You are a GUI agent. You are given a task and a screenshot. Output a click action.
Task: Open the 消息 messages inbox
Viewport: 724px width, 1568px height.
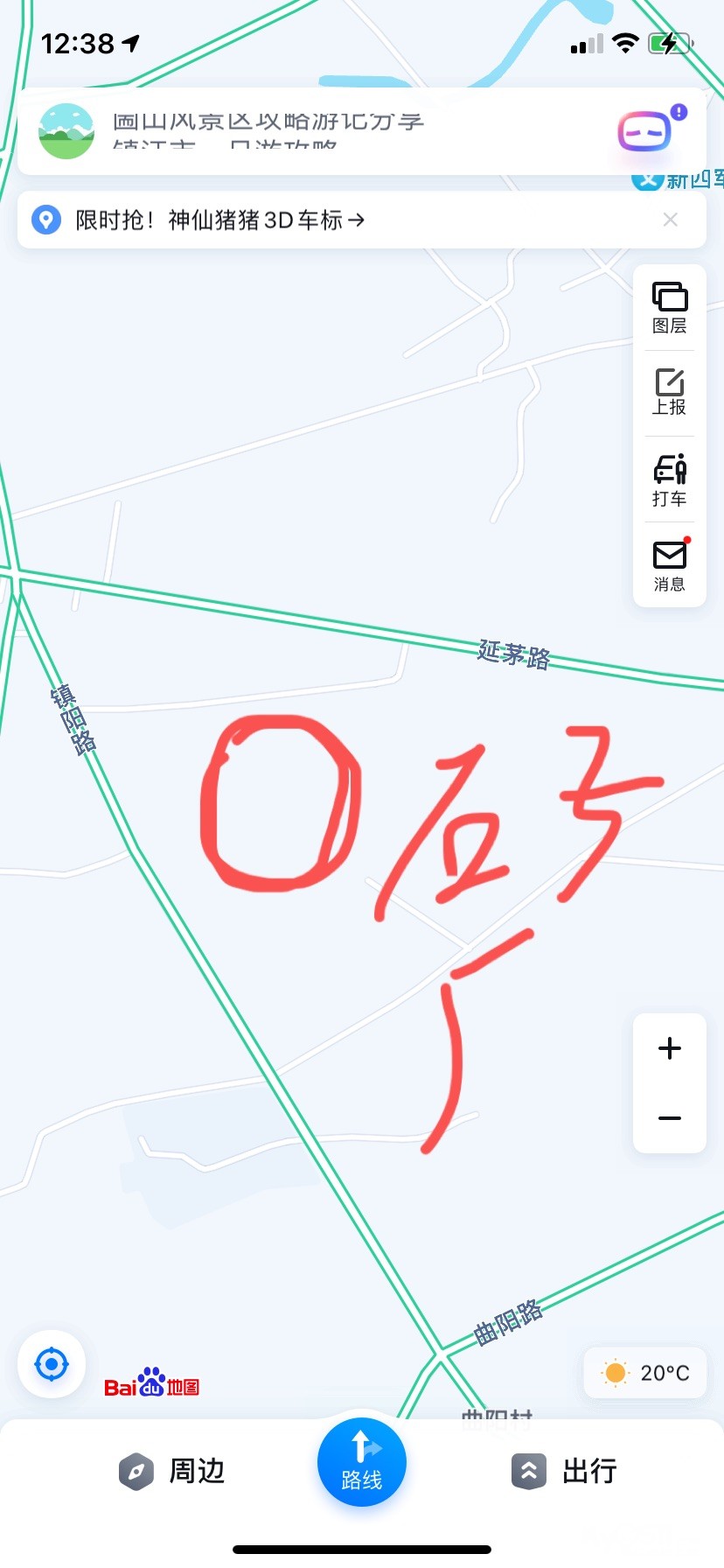coord(669,566)
